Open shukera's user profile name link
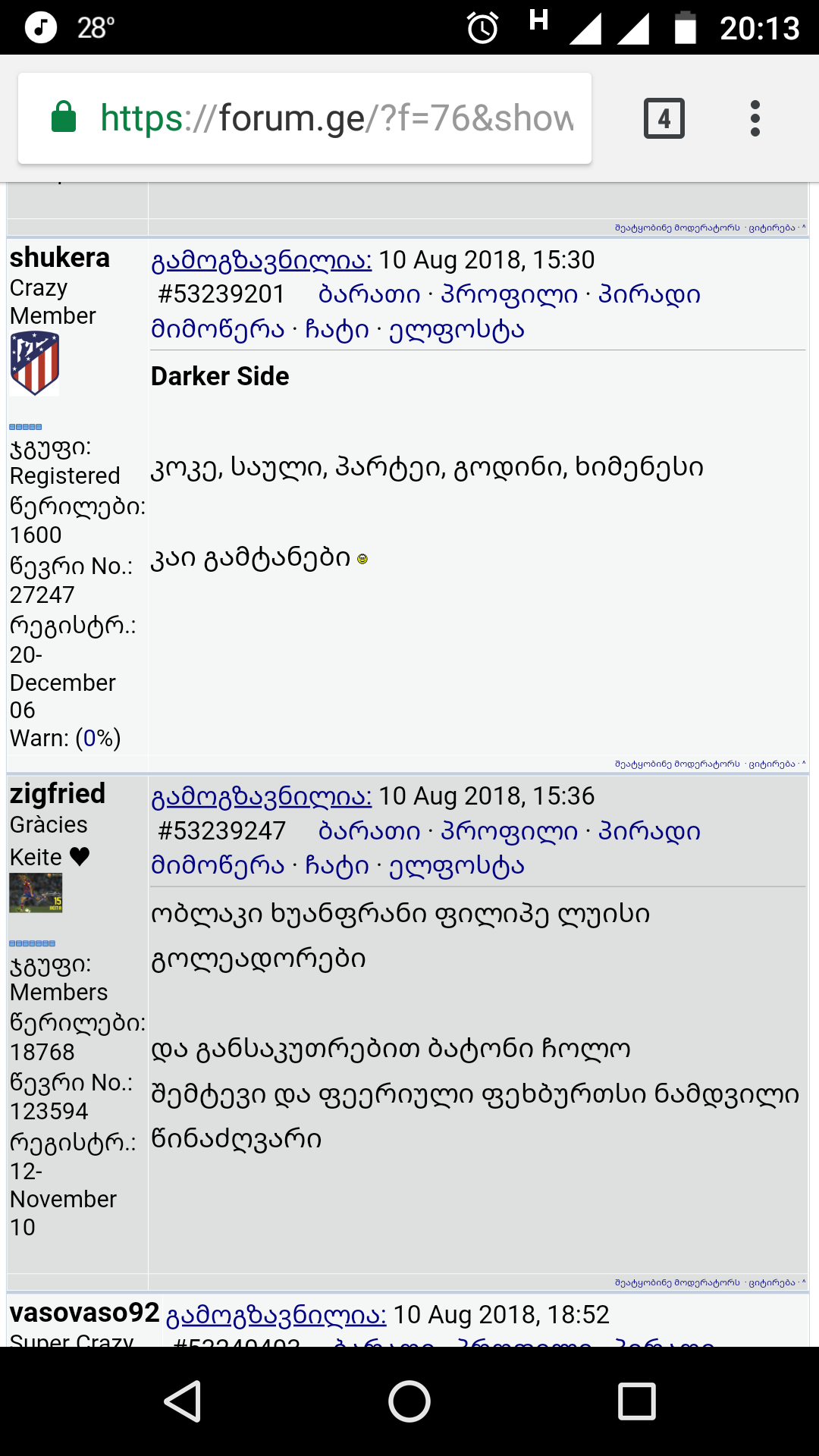 [x=60, y=258]
